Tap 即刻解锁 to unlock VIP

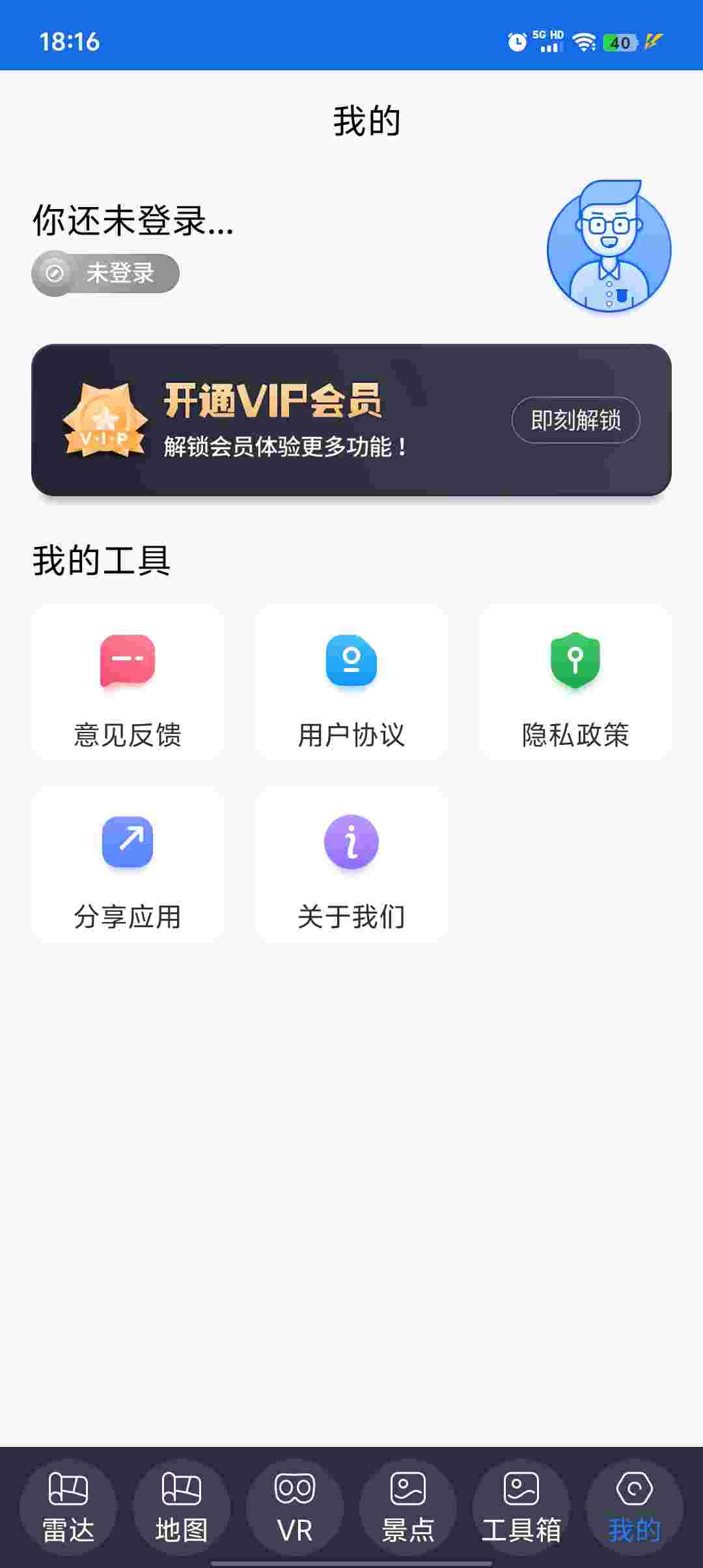pos(575,420)
